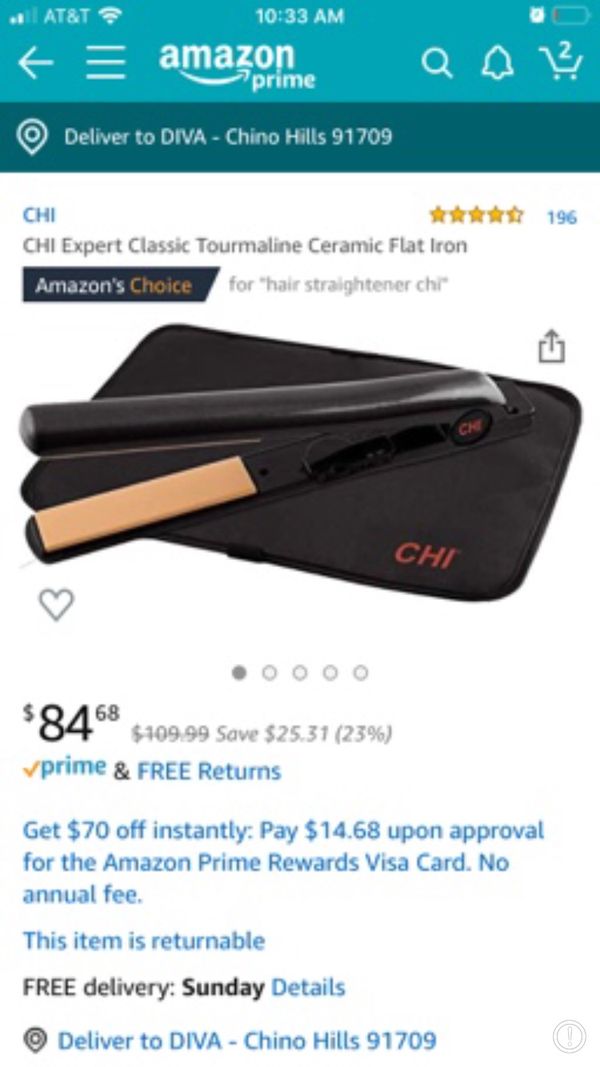Tap Deliver to DIVA link at bottom
600x1067 pixels.
click(x=246, y=1040)
